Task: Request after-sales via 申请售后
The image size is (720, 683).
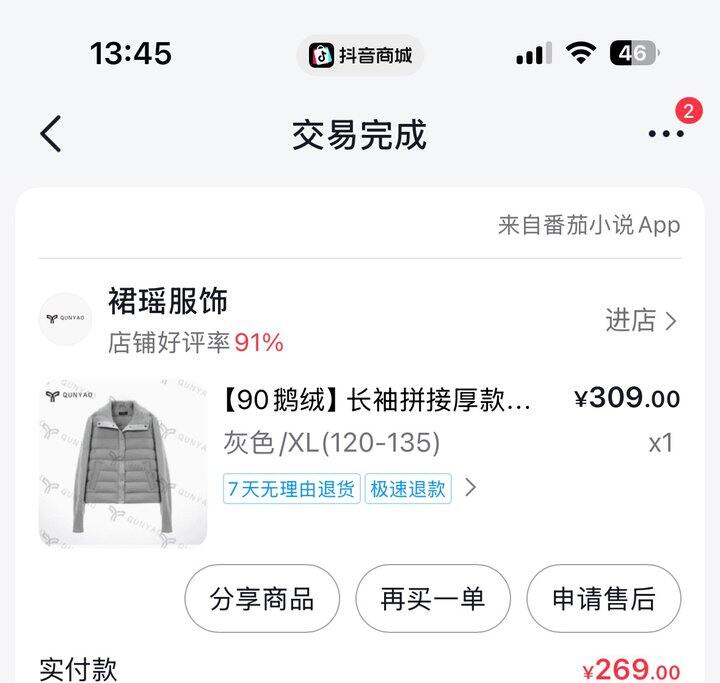Action: pyautogui.click(x=603, y=598)
